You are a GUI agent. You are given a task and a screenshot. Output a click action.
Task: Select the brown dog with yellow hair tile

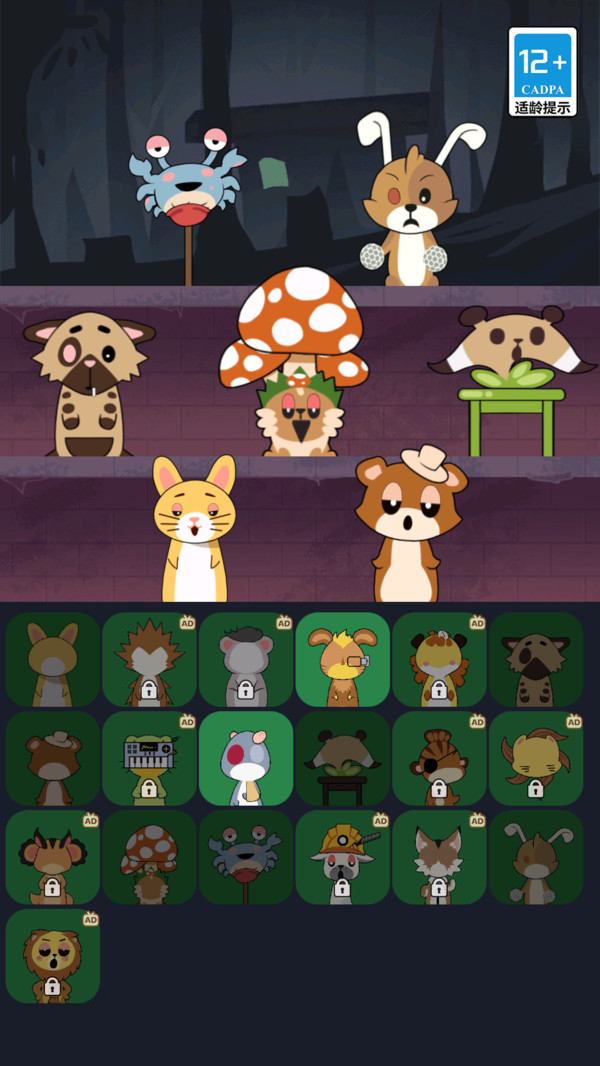(343, 659)
